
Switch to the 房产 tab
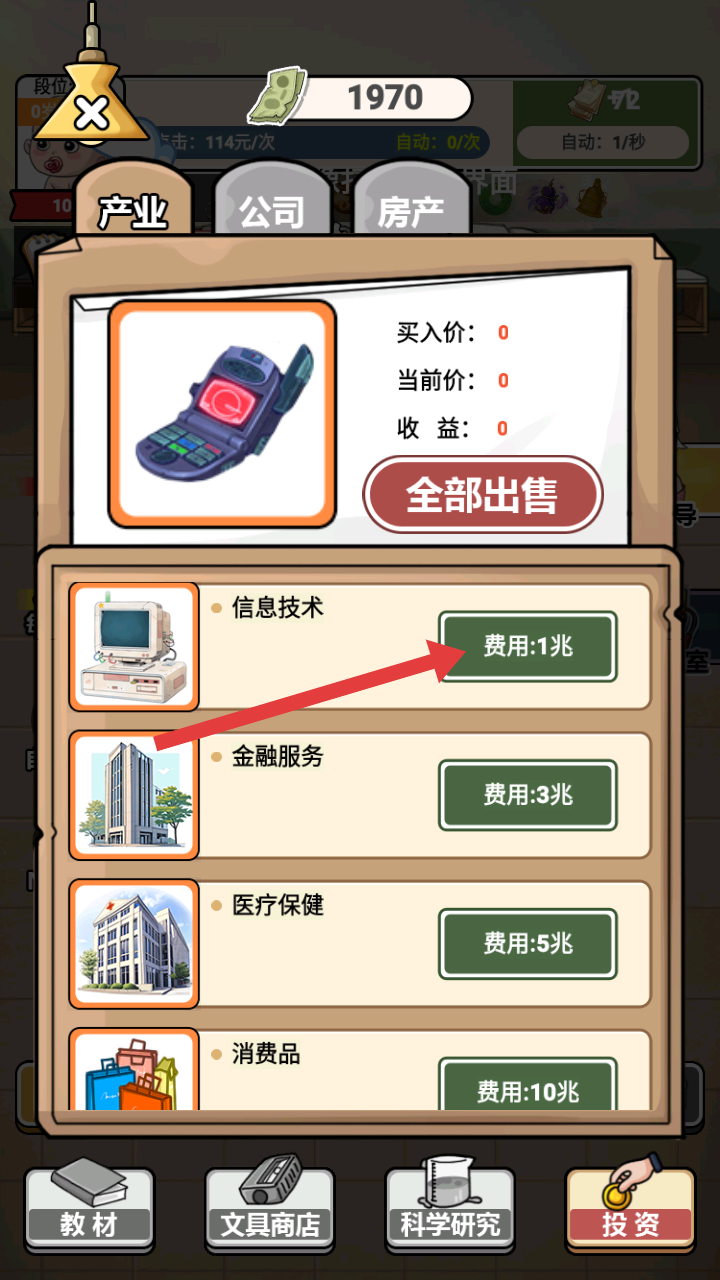(410, 210)
